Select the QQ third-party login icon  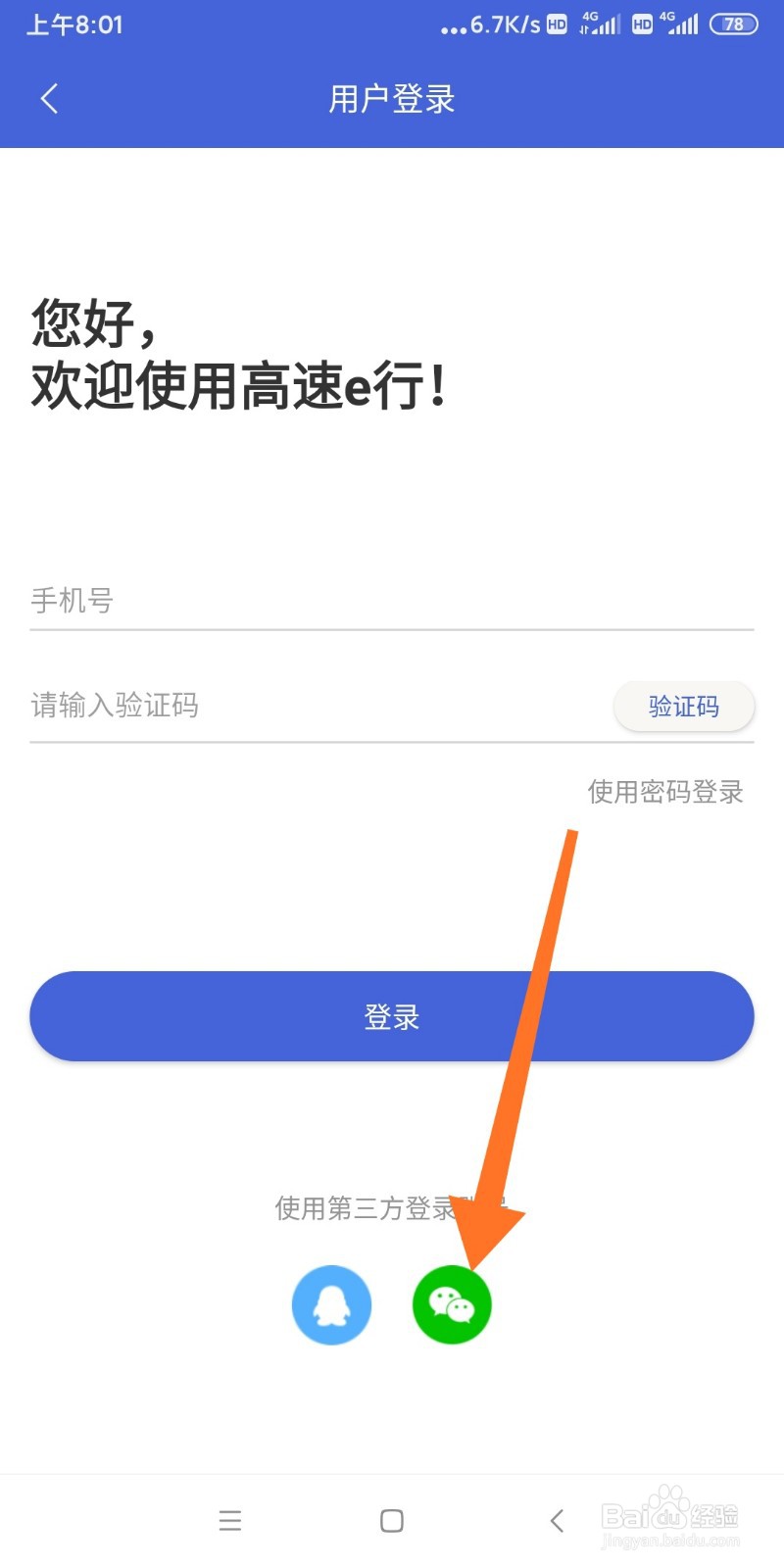pyautogui.click(x=331, y=1303)
